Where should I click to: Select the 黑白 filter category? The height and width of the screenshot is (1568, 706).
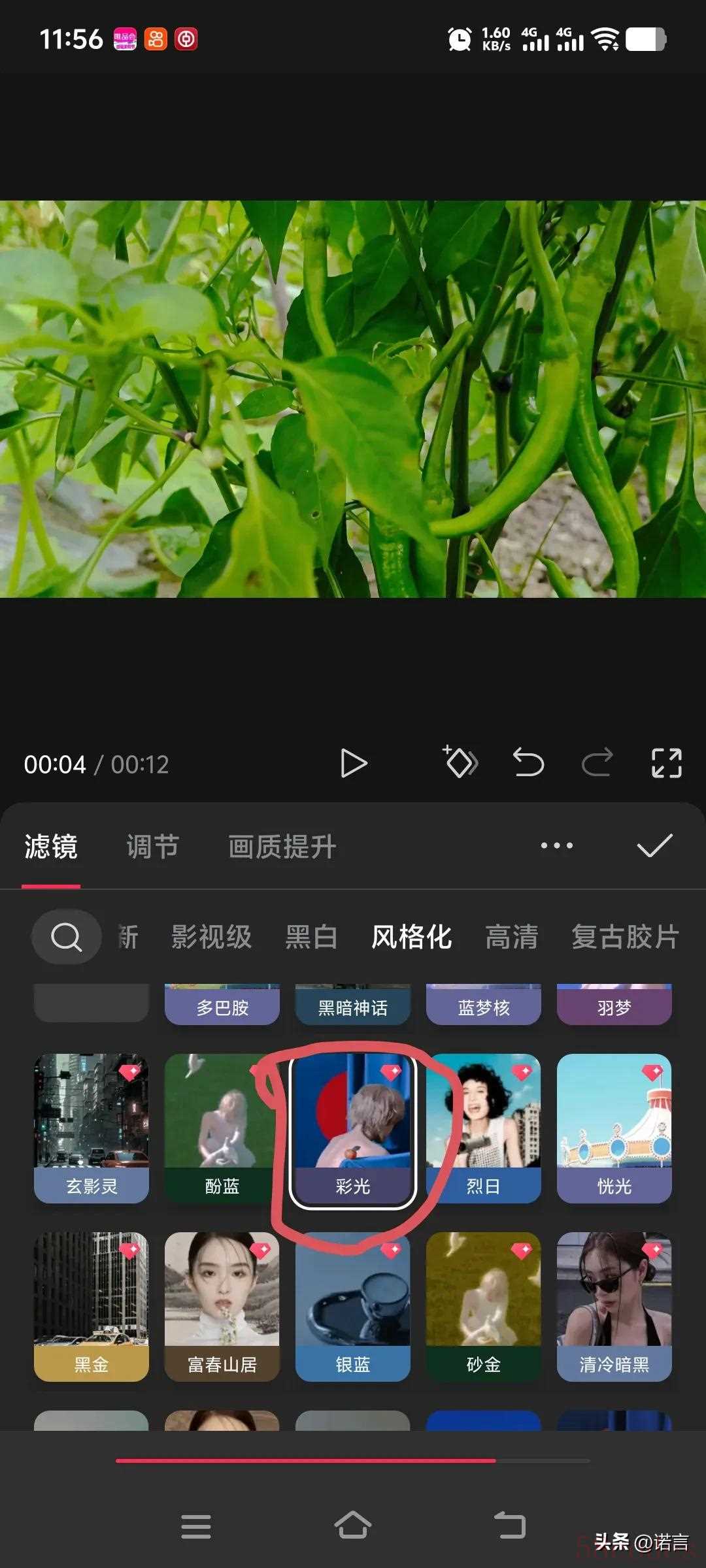(x=311, y=937)
